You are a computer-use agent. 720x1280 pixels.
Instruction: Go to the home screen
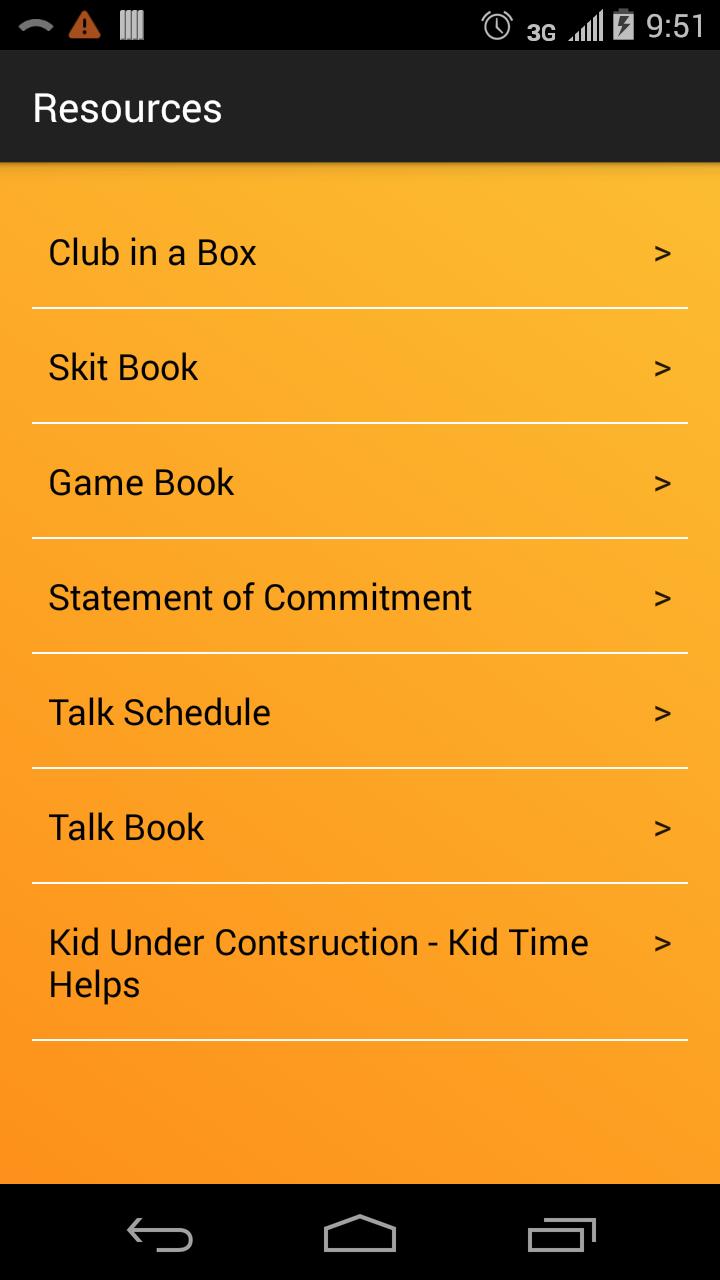360,1234
